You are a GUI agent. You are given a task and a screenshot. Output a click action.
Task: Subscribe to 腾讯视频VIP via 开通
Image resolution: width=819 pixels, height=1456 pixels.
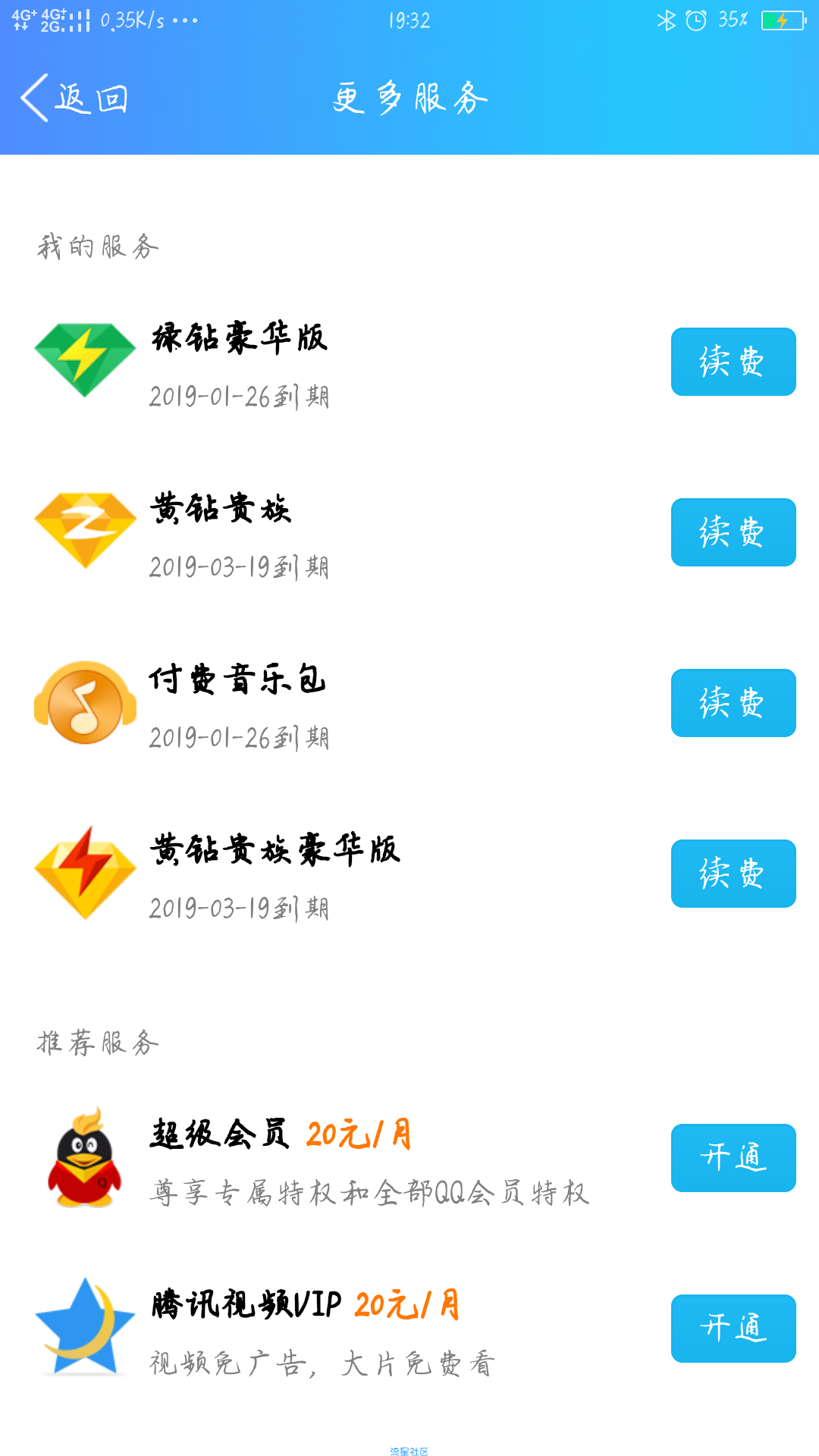coord(733,1329)
